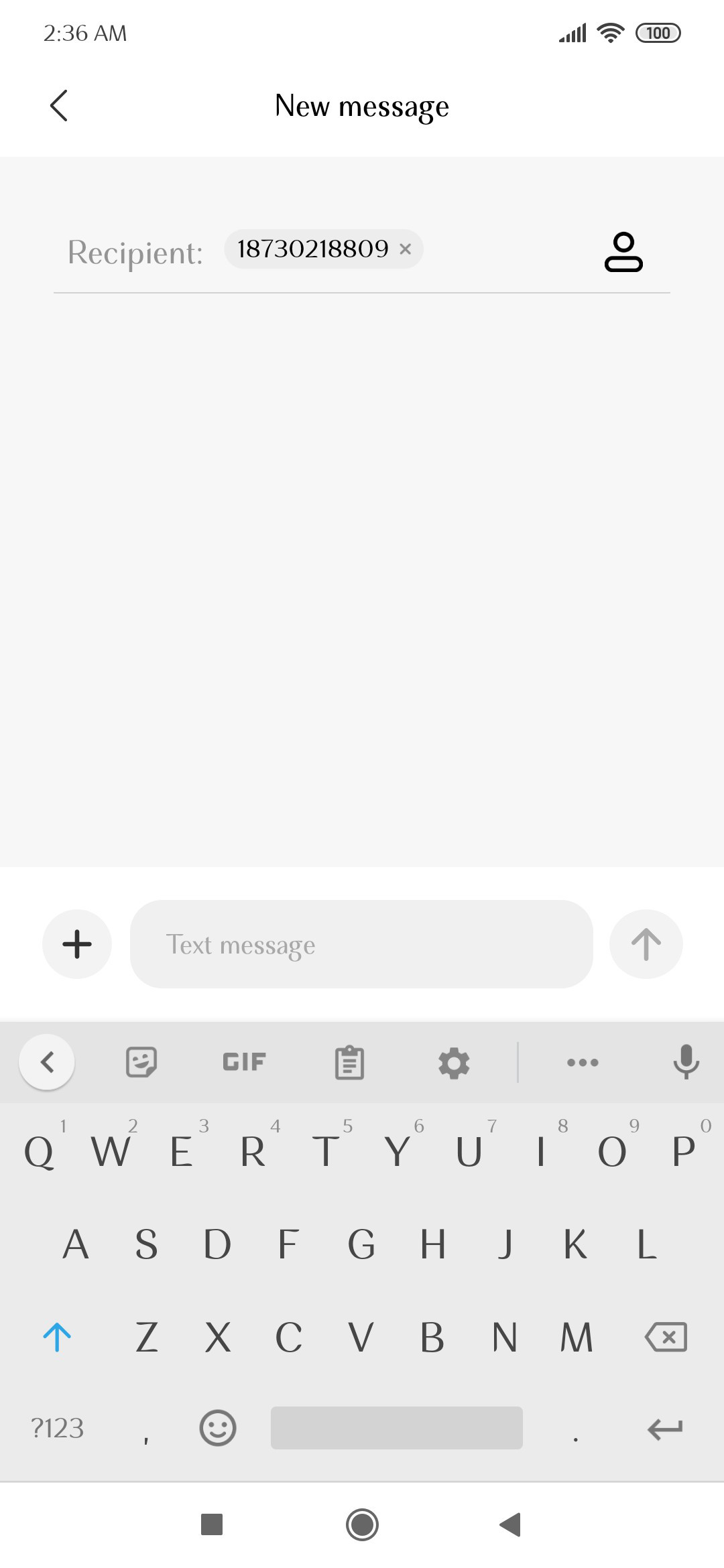Remove recipient 18730218809 chip
Viewport: 724px width, 1568px height.
(405, 249)
